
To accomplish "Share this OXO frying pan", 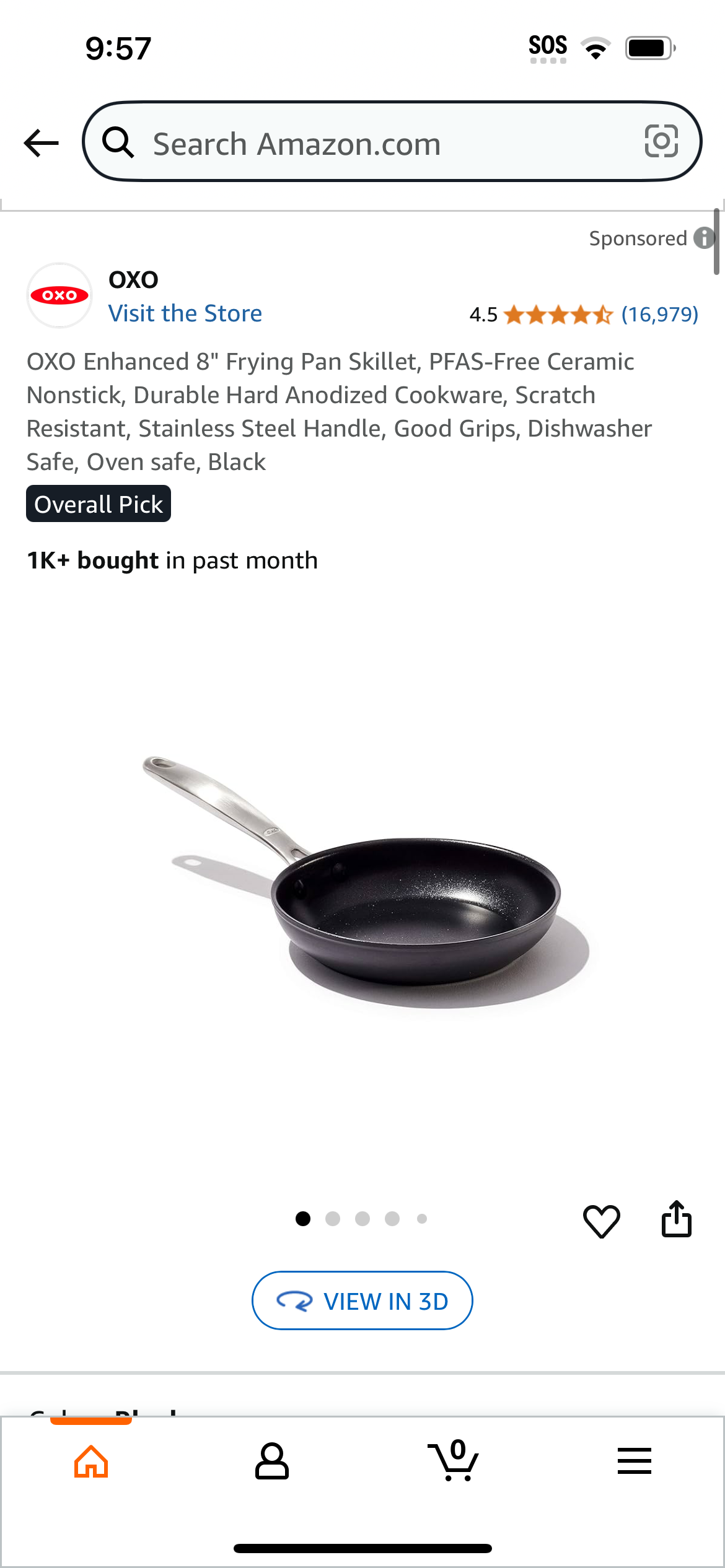I will (x=676, y=1219).
